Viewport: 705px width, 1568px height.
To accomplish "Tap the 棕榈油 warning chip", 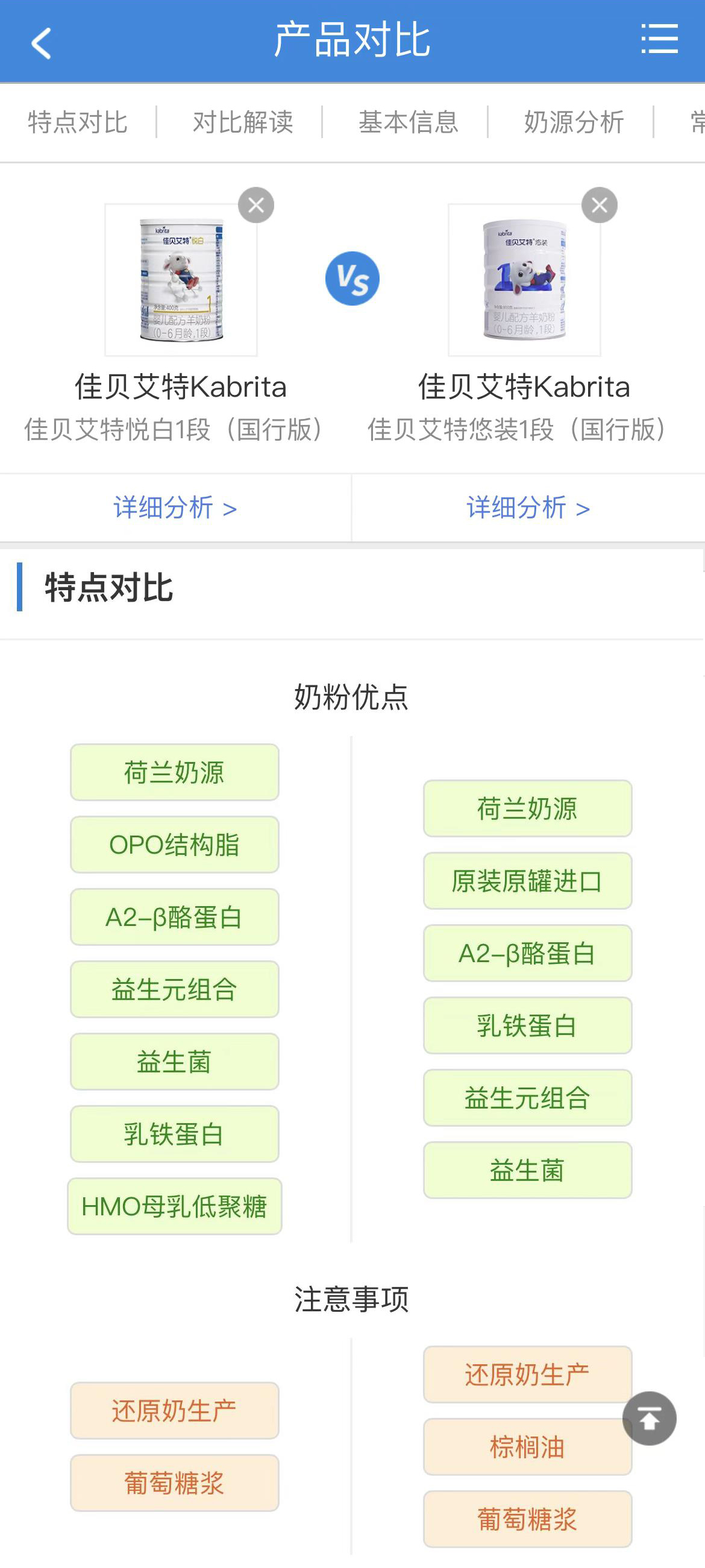I will click(x=527, y=1447).
